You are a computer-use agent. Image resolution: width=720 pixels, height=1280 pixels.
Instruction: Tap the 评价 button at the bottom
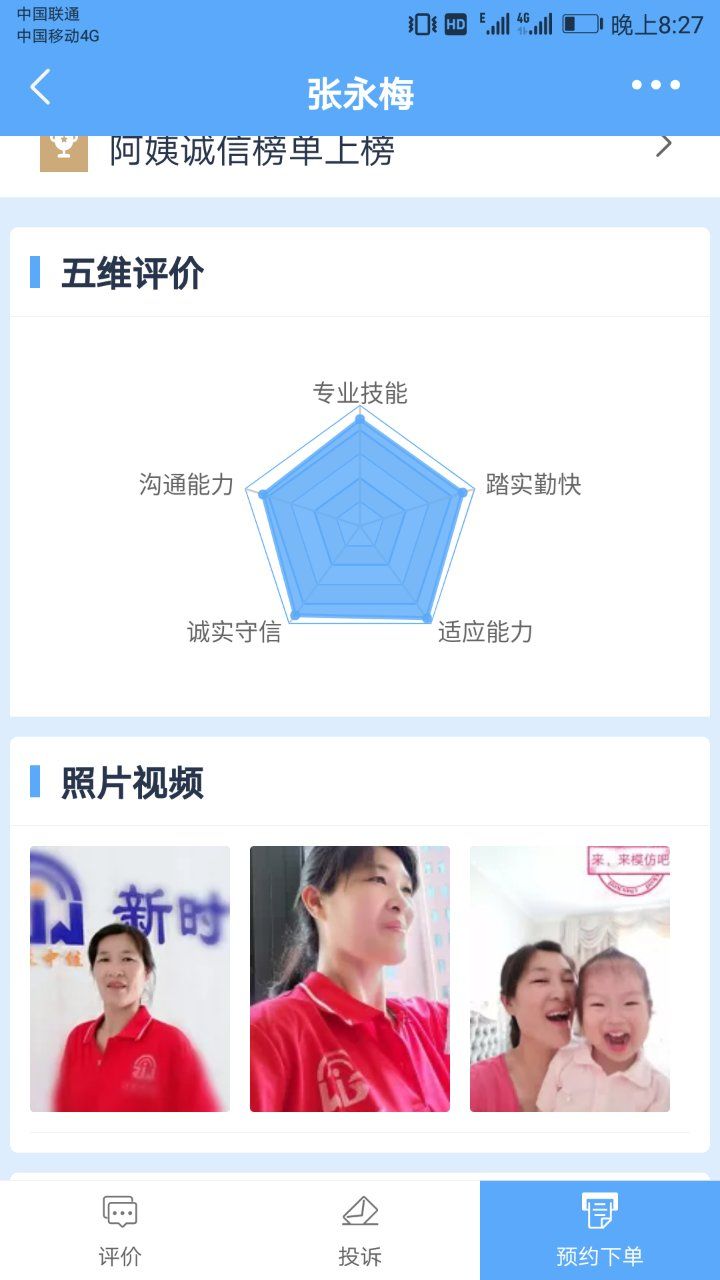point(120,1230)
